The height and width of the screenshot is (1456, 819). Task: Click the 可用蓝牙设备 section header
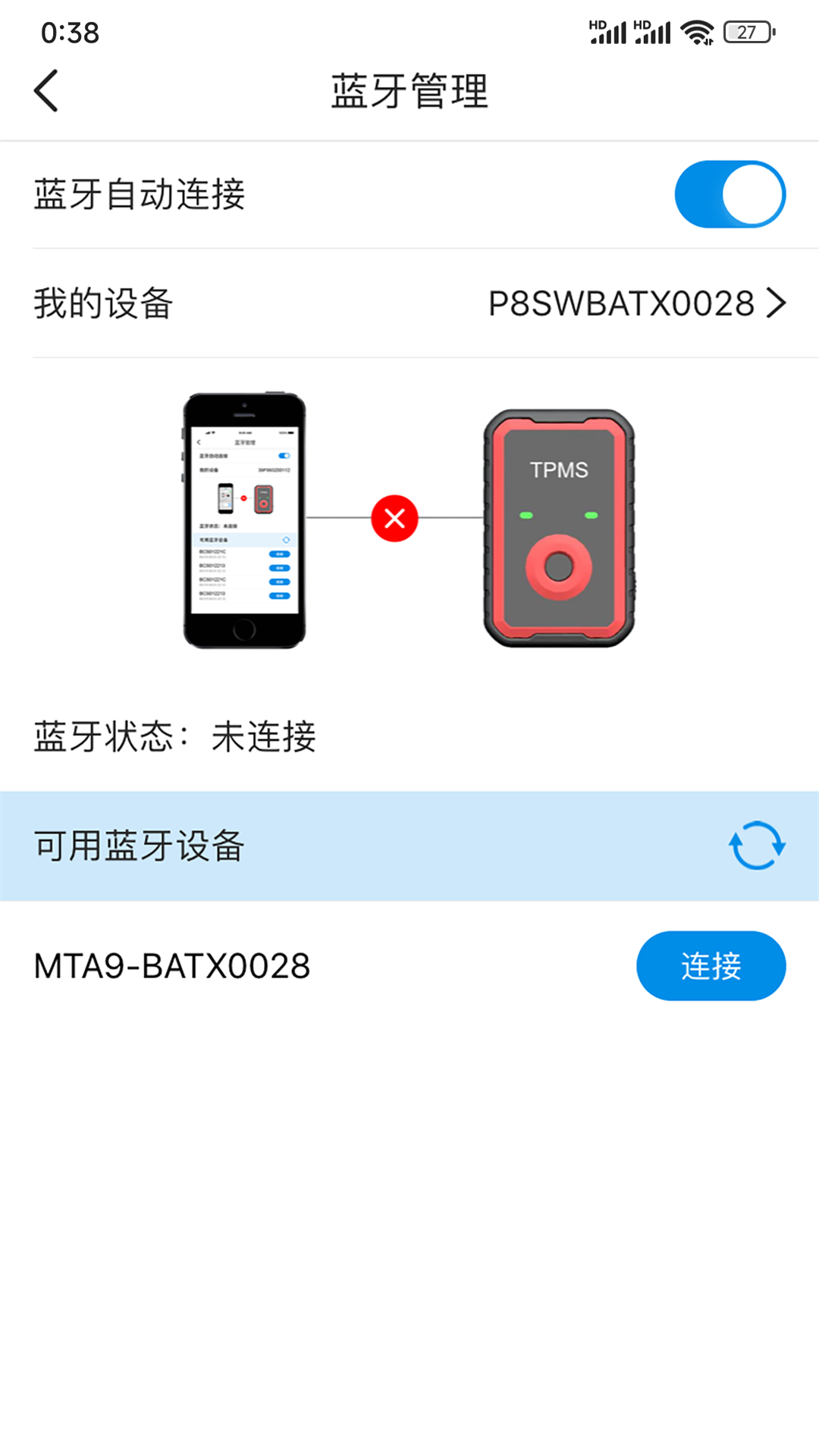pos(140,844)
